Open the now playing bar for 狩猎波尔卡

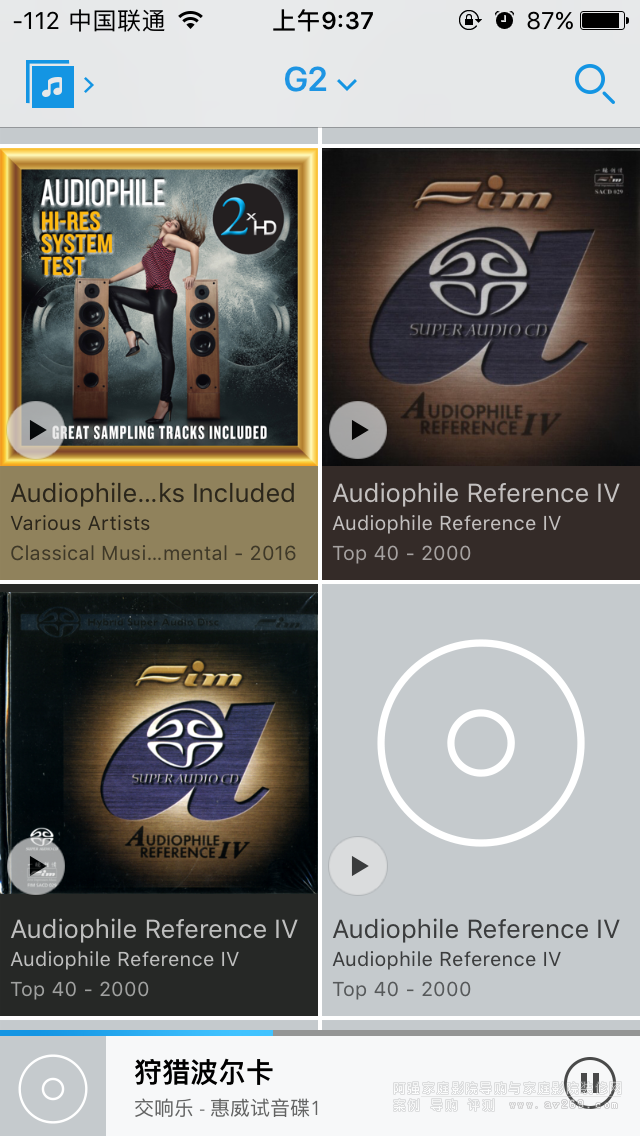[300, 1086]
